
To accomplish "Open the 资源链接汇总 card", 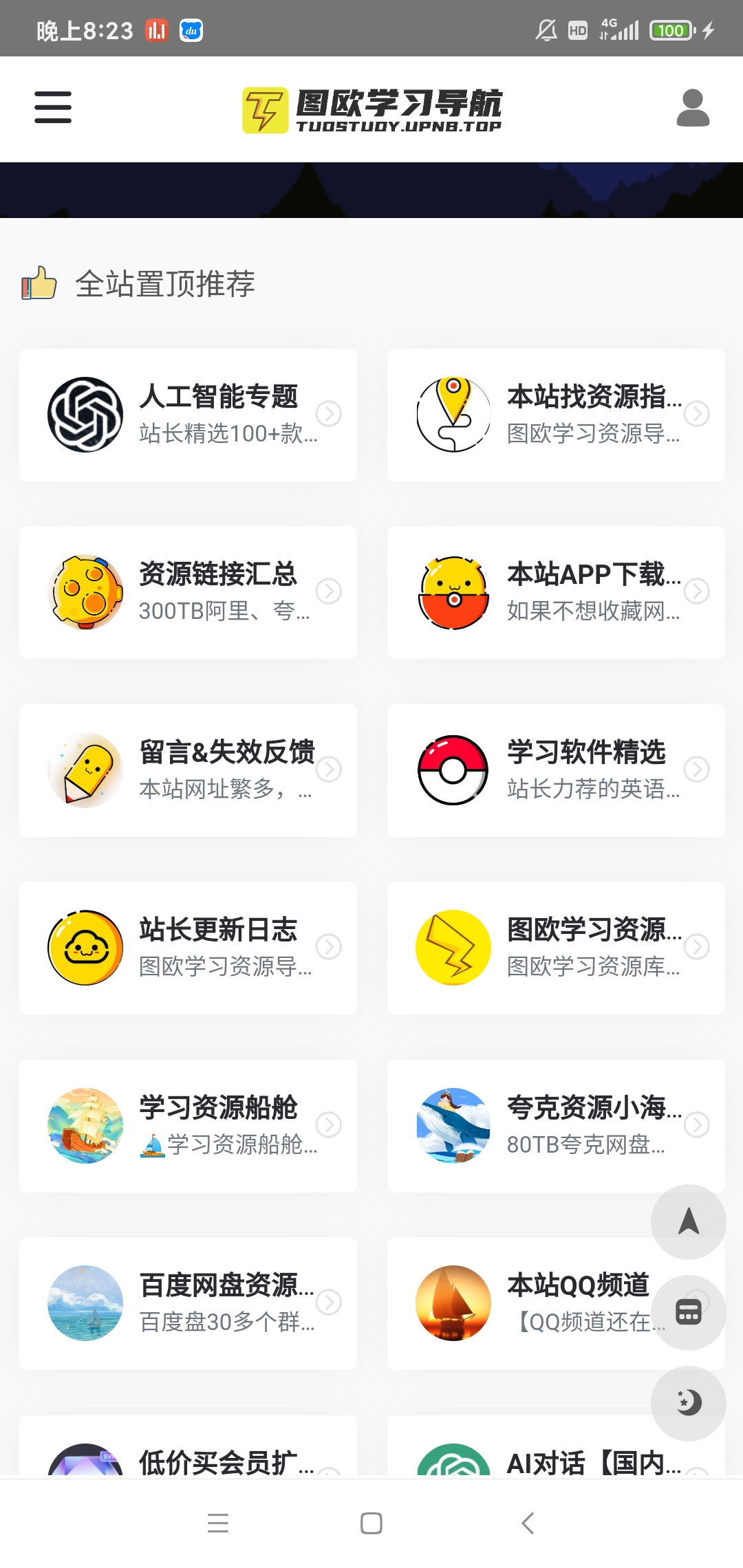I will (188, 592).
